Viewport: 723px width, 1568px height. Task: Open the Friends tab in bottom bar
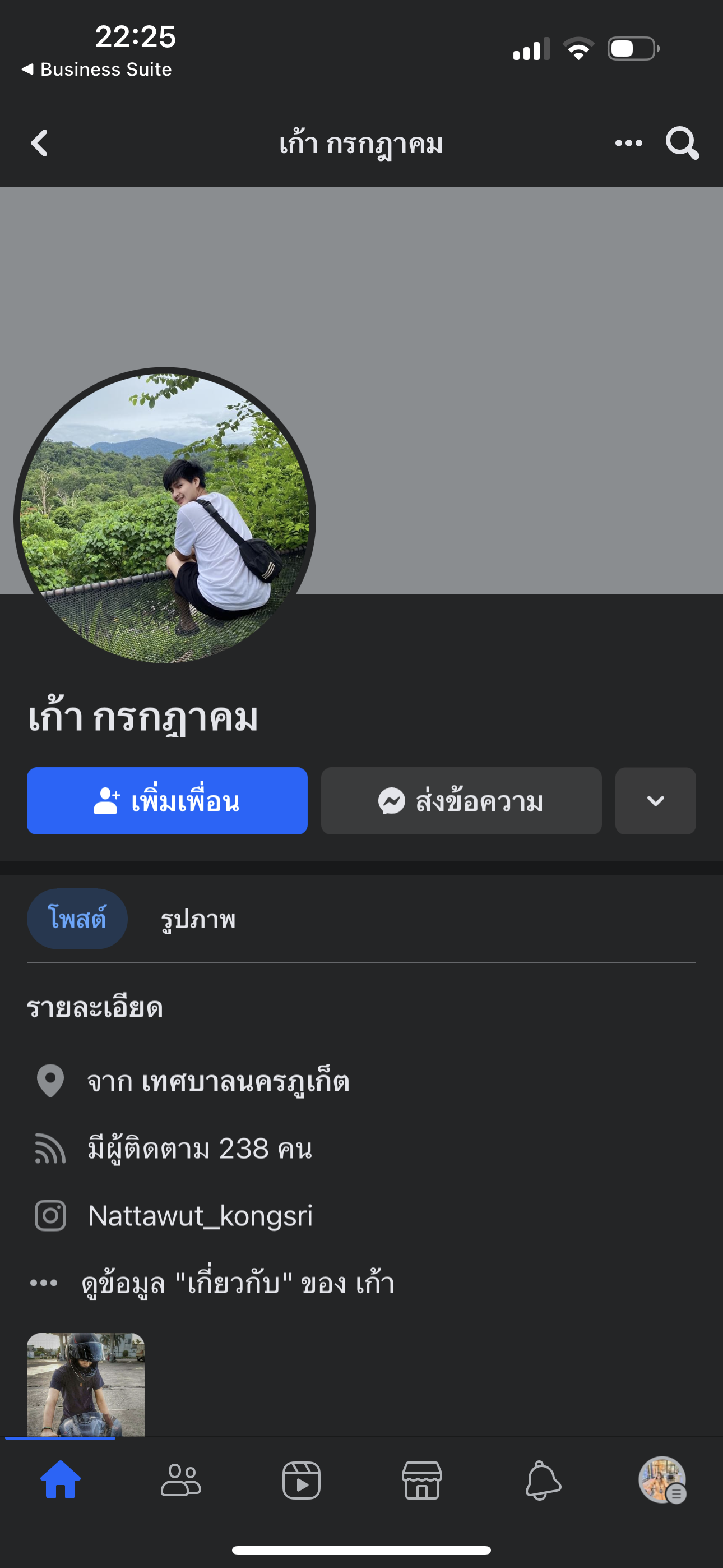click(x=180, y=1480)
